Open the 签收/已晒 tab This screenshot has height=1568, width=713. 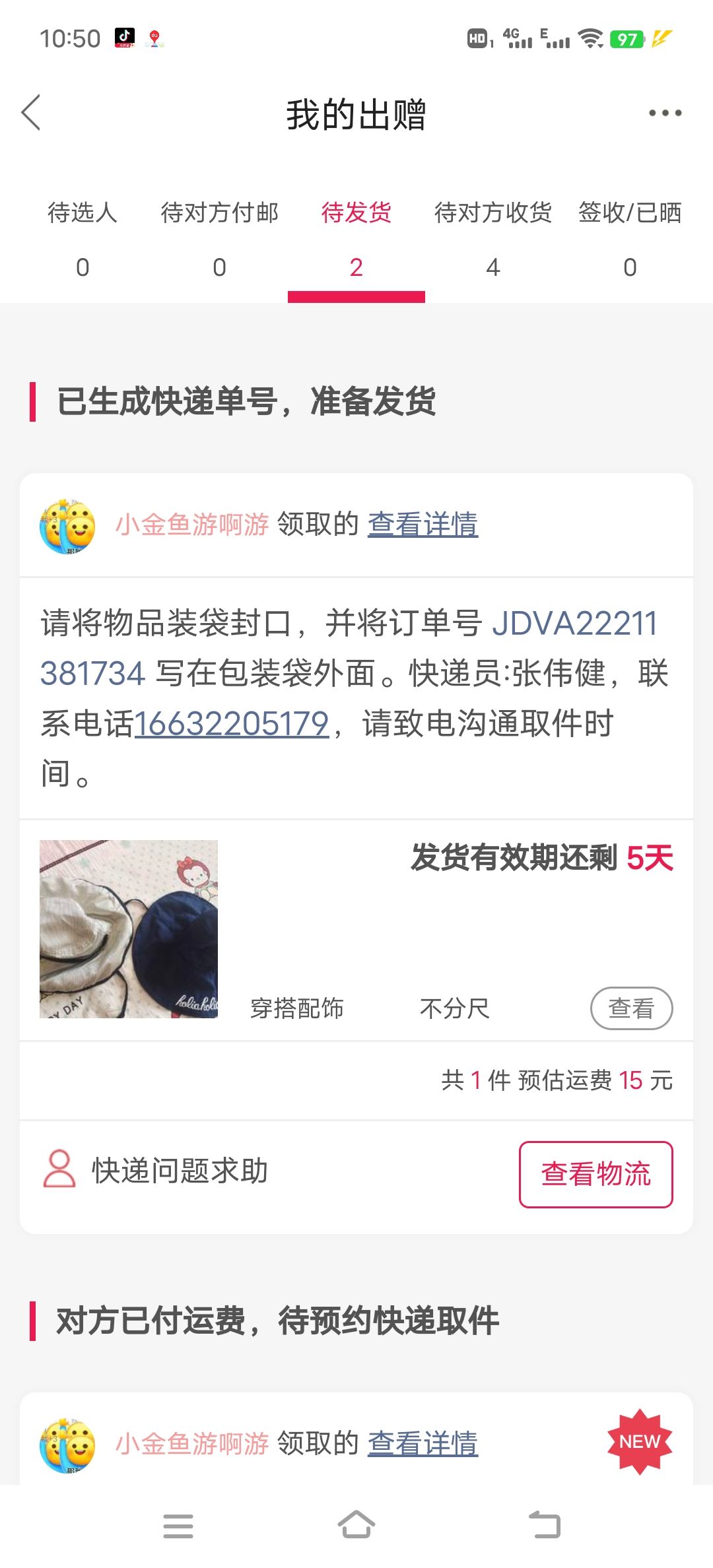pos(630,239)
